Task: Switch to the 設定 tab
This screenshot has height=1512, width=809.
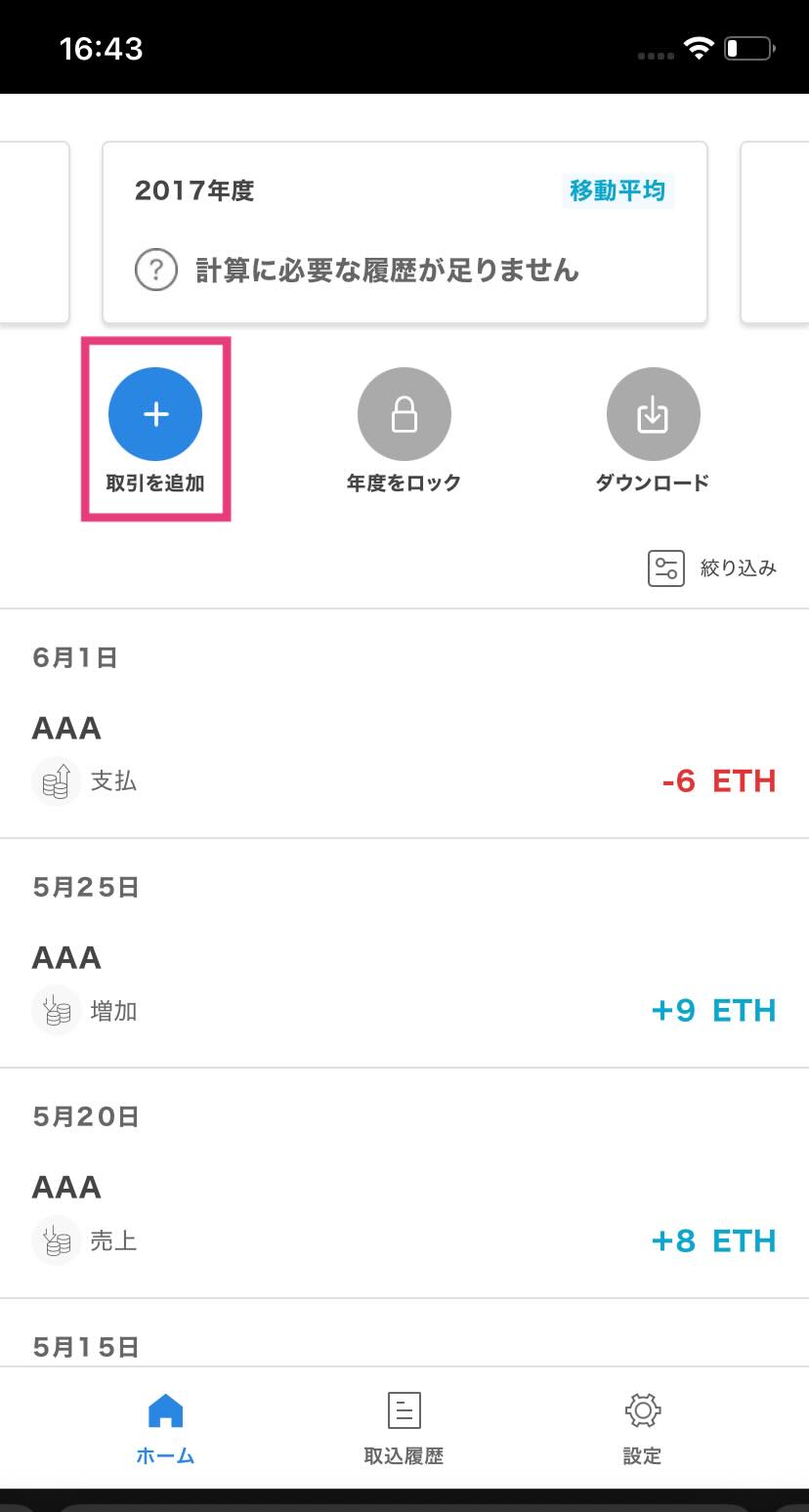Action: click(642, 1429)
